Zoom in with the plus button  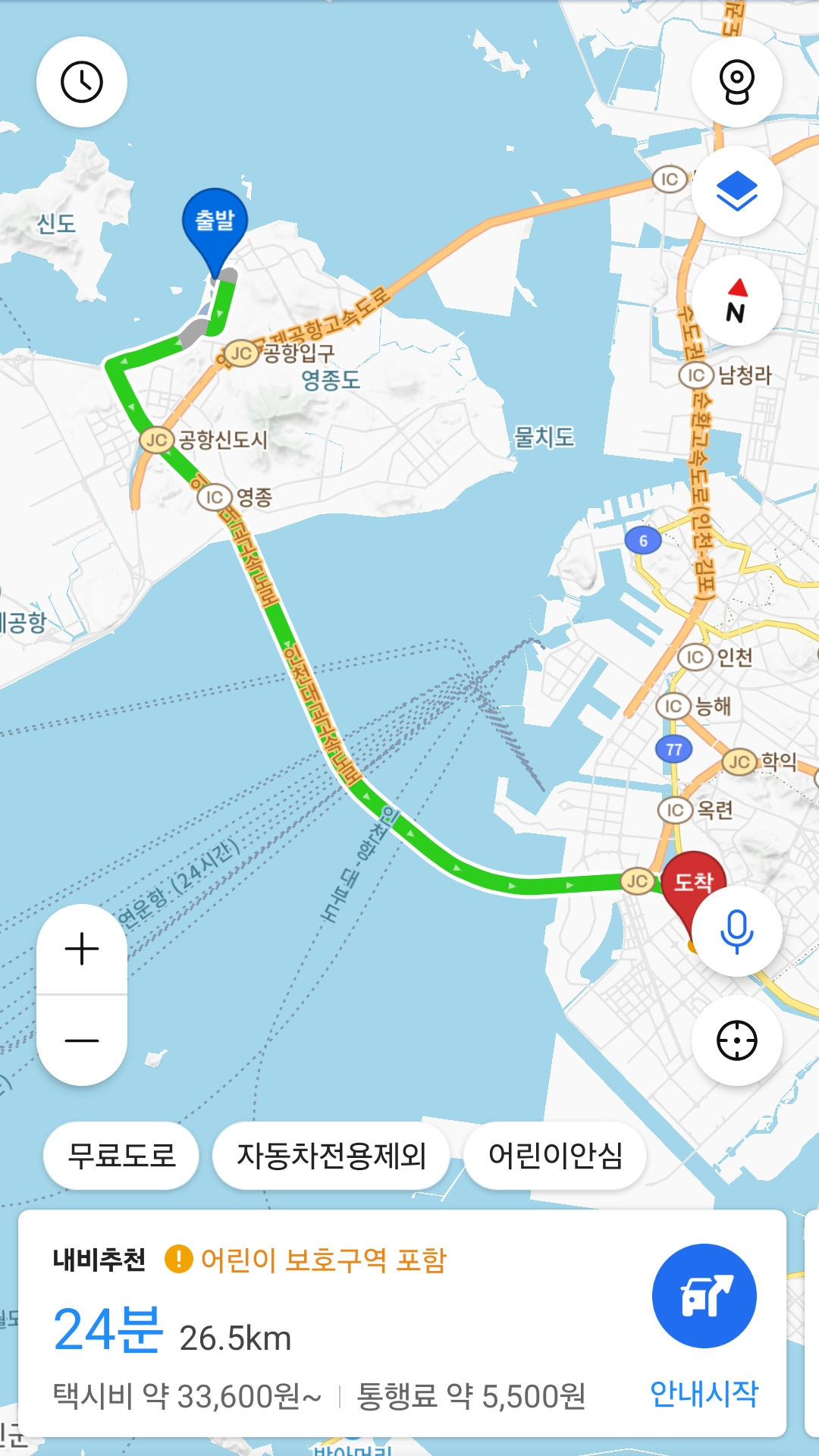tap(82, 949)
